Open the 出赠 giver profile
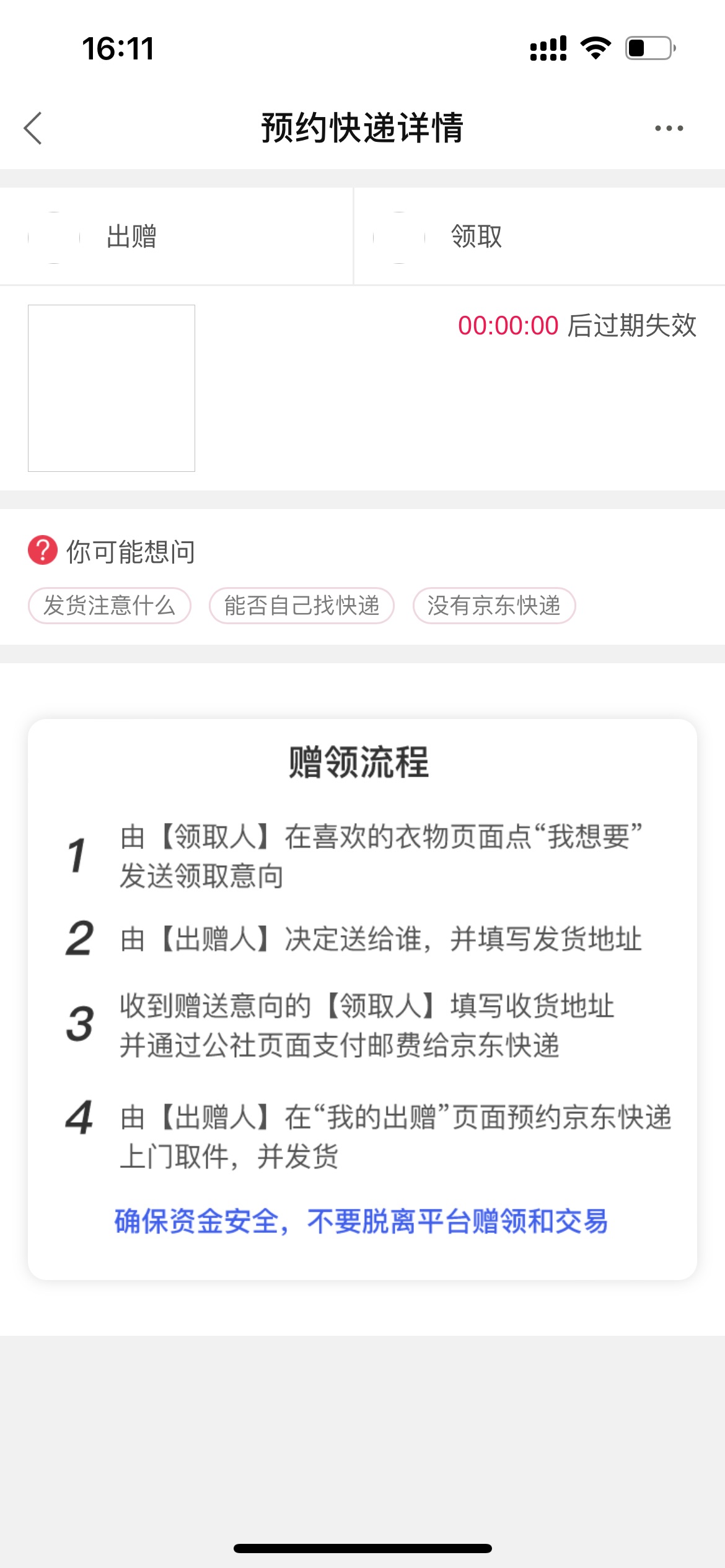Viewport: 725px width, 1568px height. [177, 237]
